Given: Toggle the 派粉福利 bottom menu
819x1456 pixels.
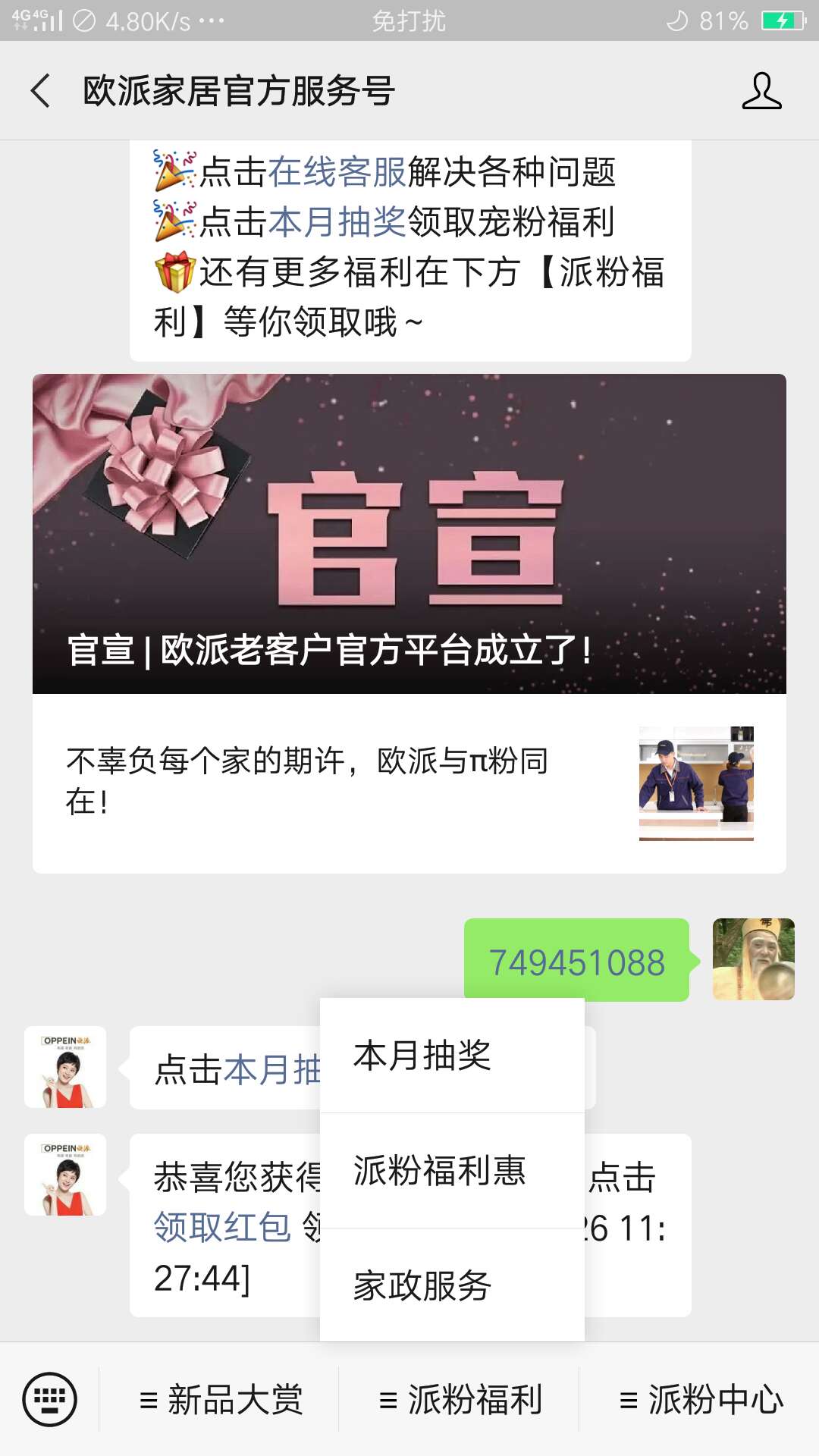Looking at the screenshot, I should 460,1399.
